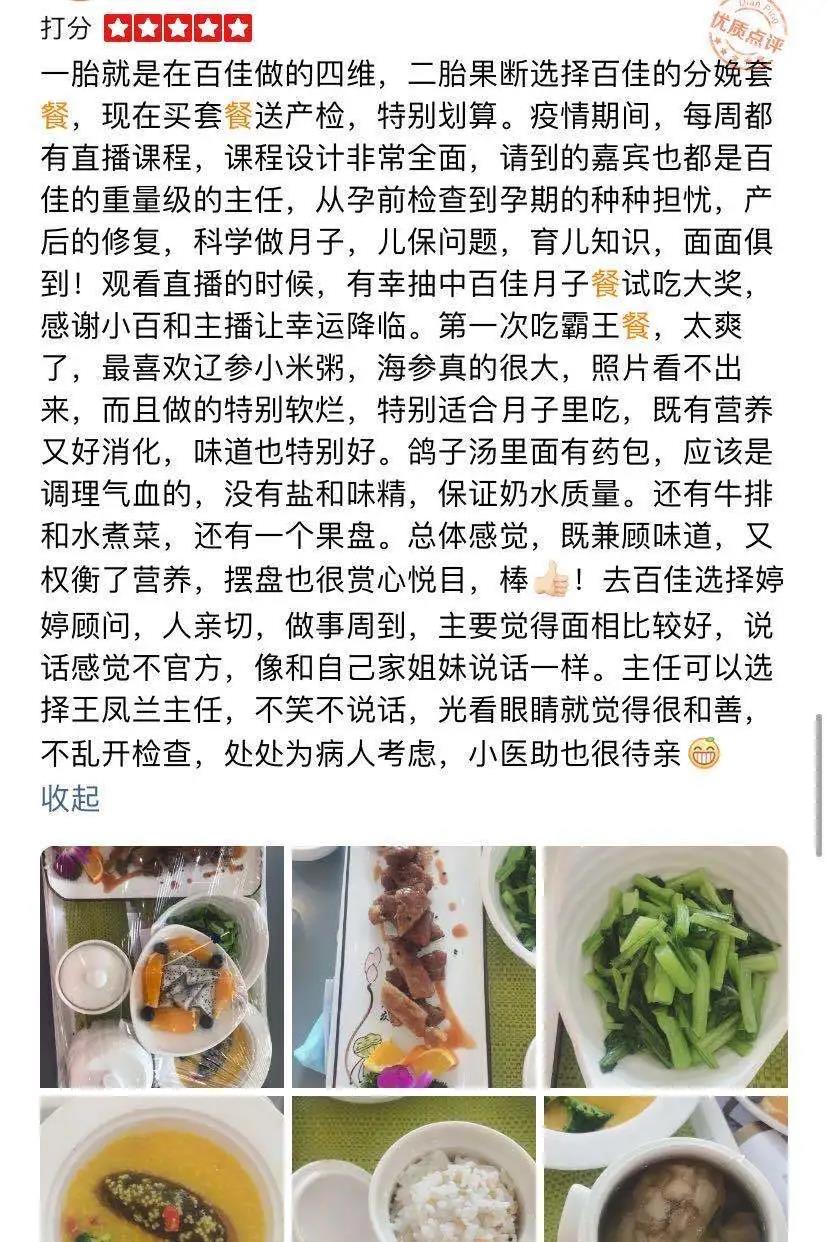View the steak plate photo

point(413,967)
